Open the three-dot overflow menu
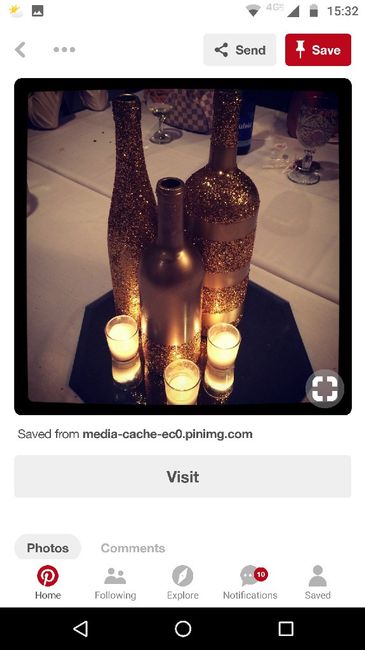365x650 pixels. tap(64, 50)
